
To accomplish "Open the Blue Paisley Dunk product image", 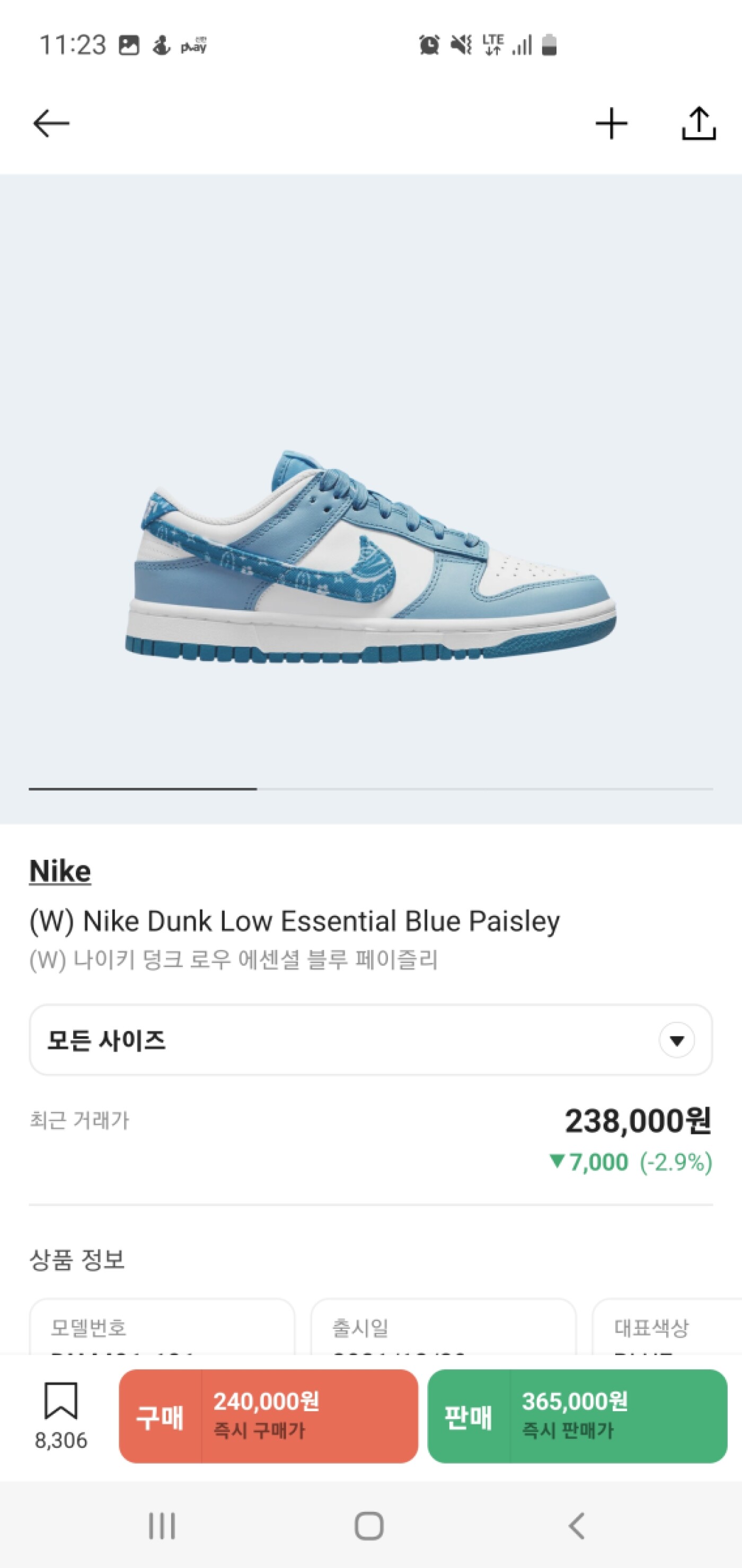I will pyautogui.click(x=370, y=557).
